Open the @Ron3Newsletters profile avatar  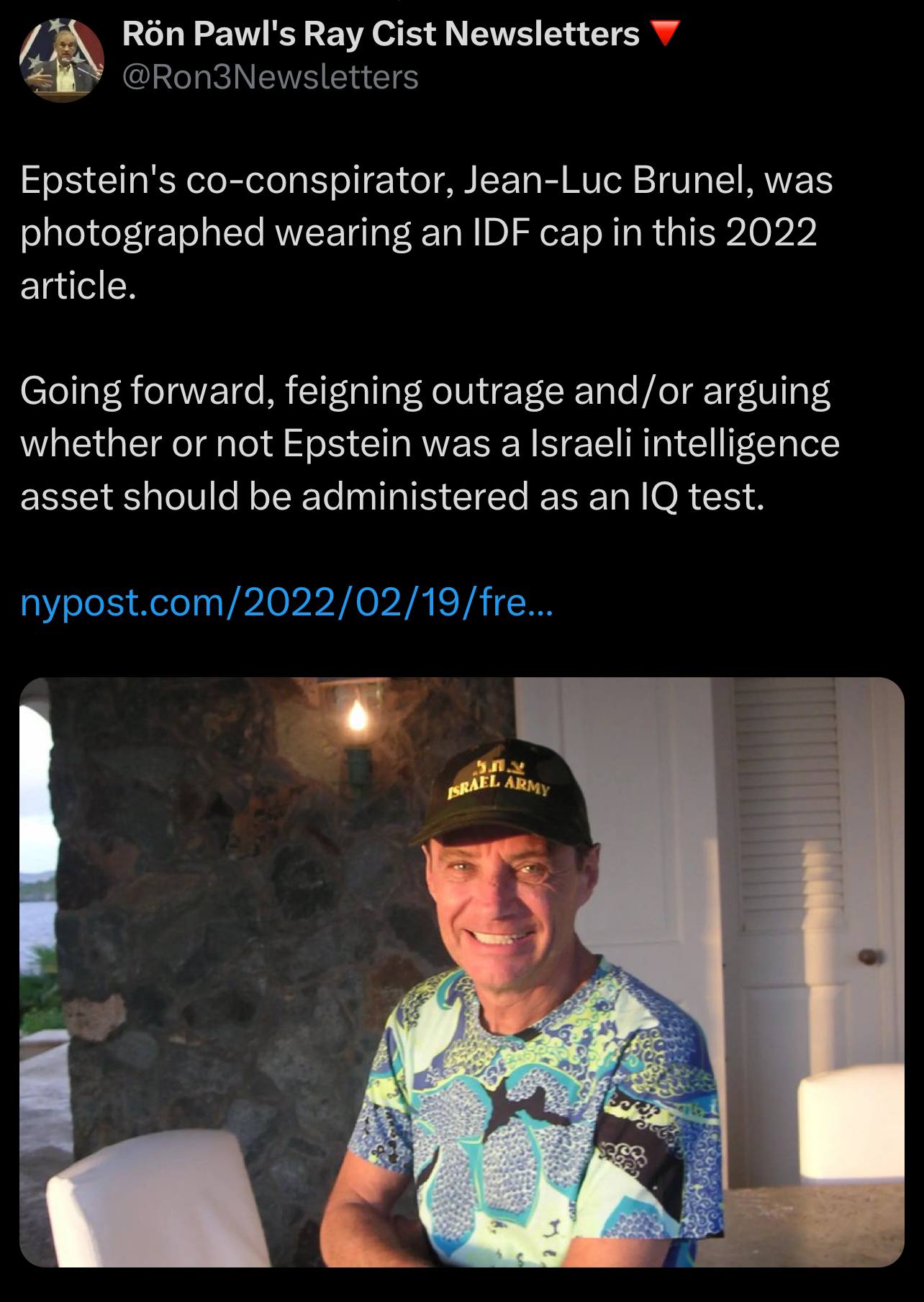pos(61,60)
